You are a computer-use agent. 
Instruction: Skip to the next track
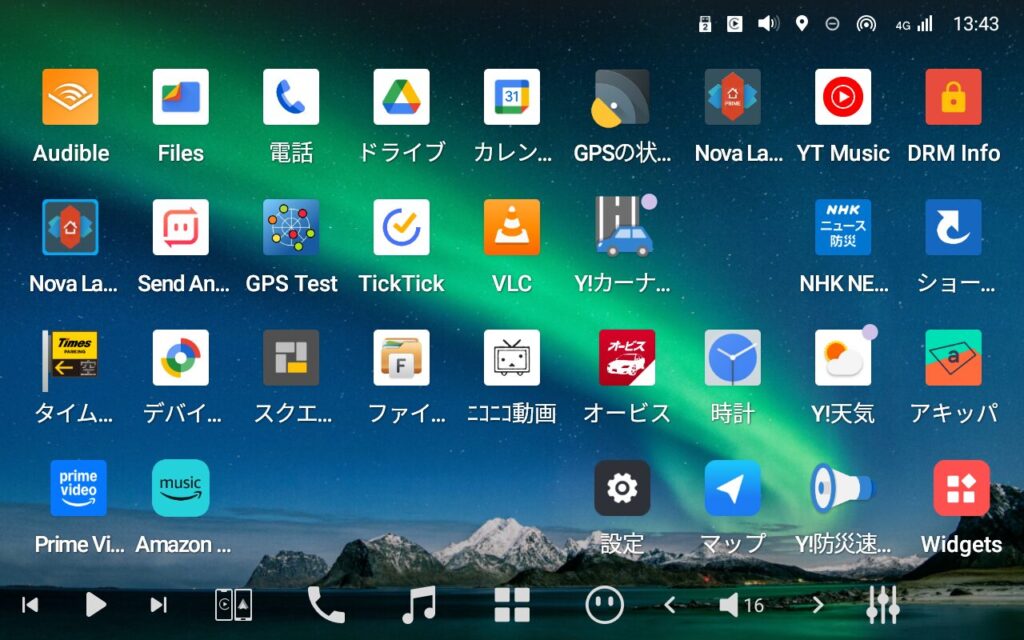click(x=158, y=604)
